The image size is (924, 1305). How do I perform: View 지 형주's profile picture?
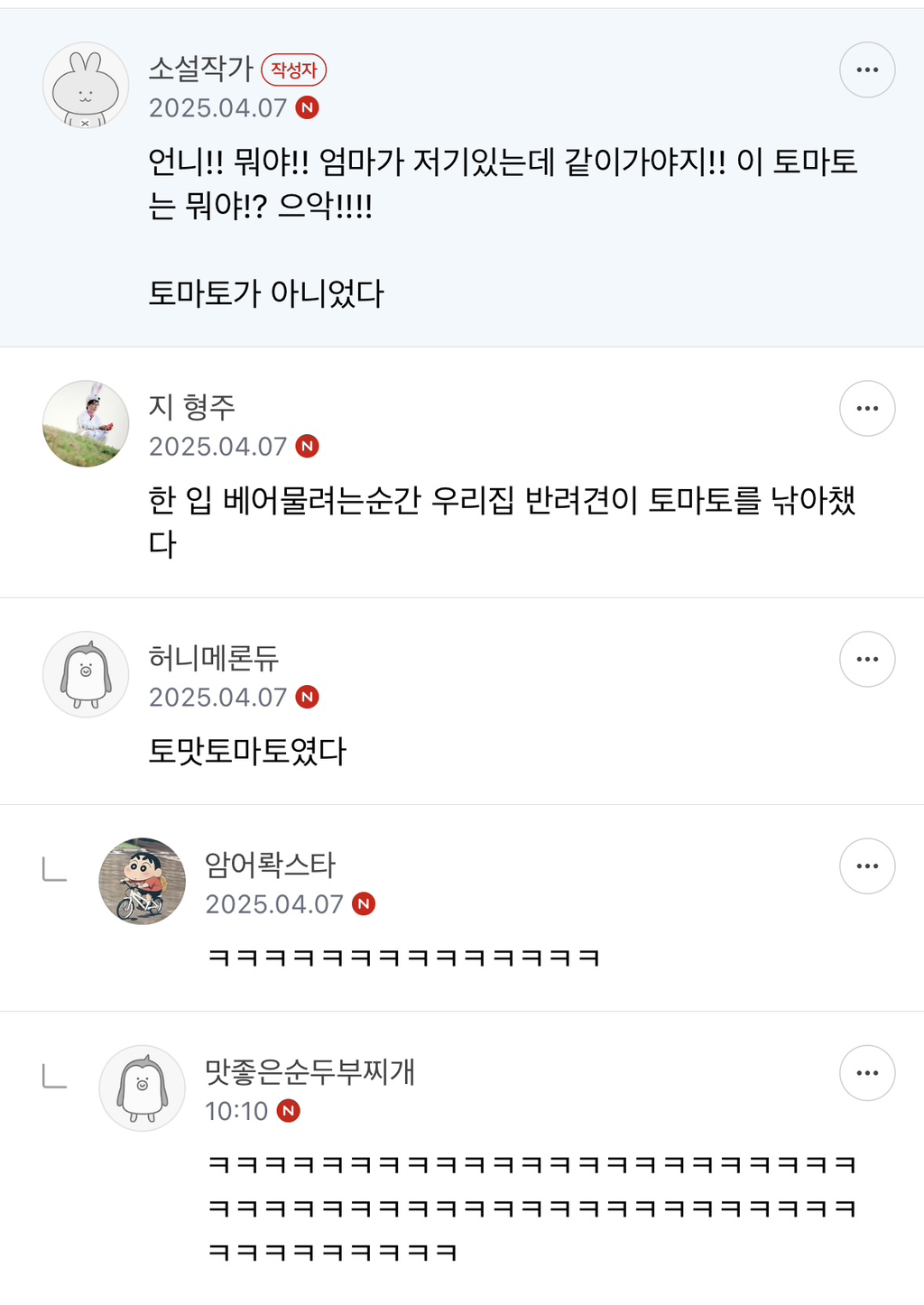pyautogui.click(x=86, y=423)
